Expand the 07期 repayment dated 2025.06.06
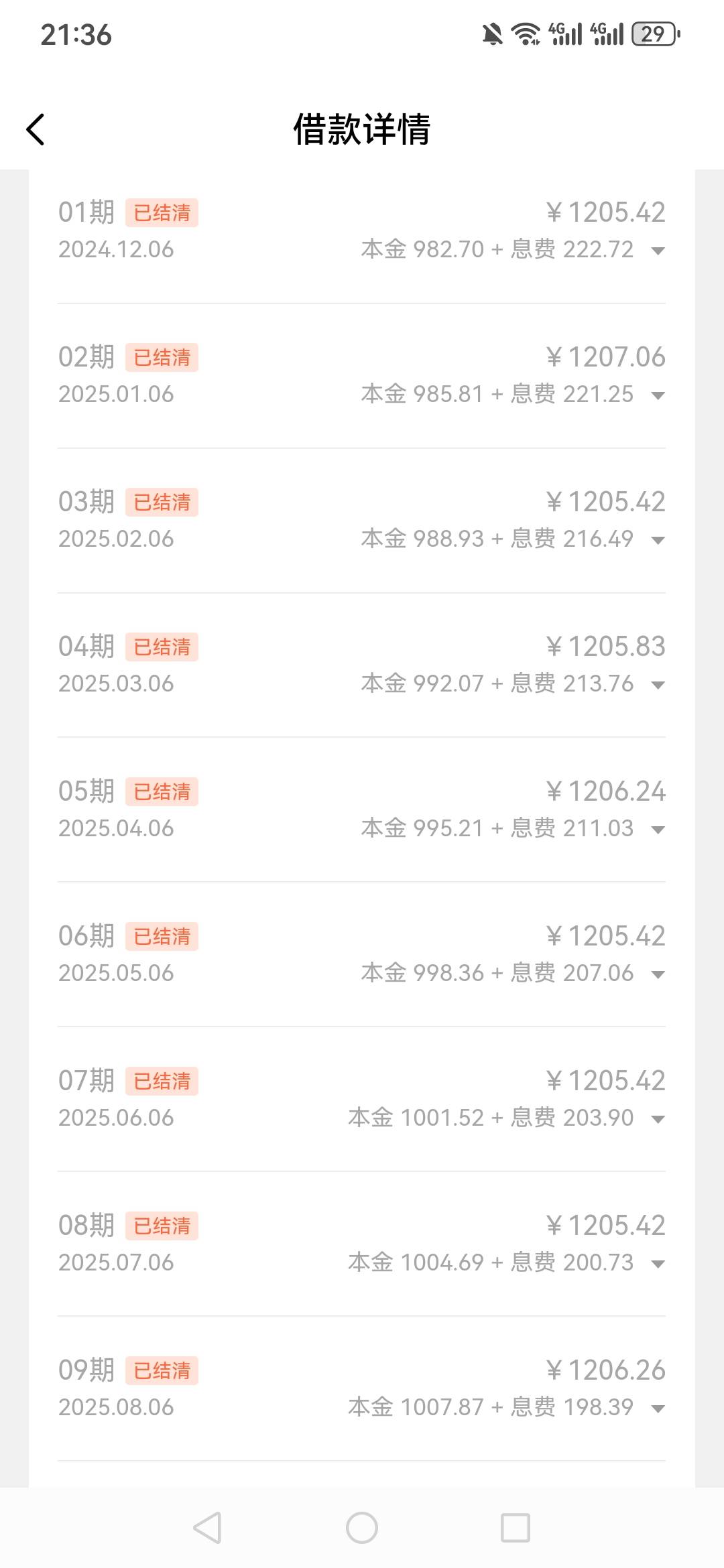 coord(658,1119)
